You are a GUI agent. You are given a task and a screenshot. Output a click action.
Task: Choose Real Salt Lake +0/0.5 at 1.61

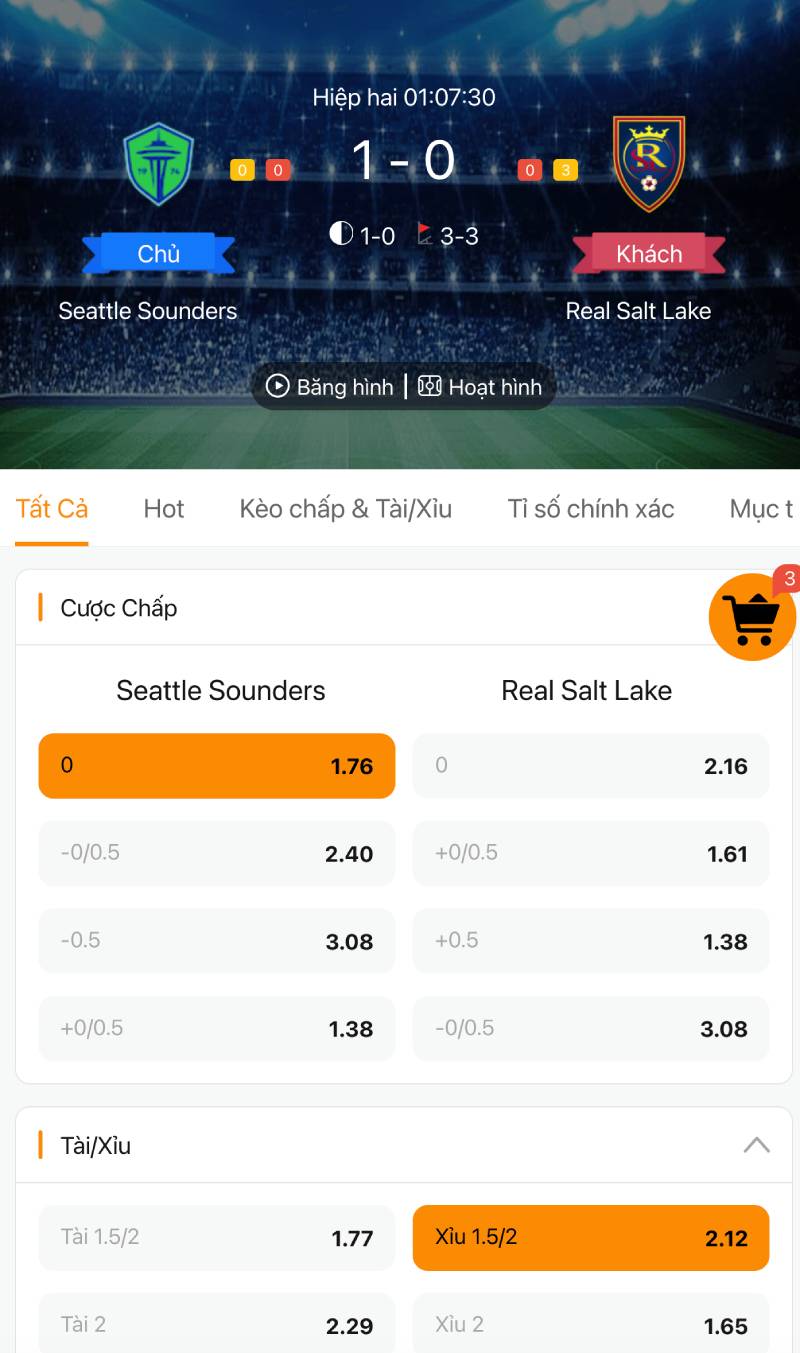point(590,853)
